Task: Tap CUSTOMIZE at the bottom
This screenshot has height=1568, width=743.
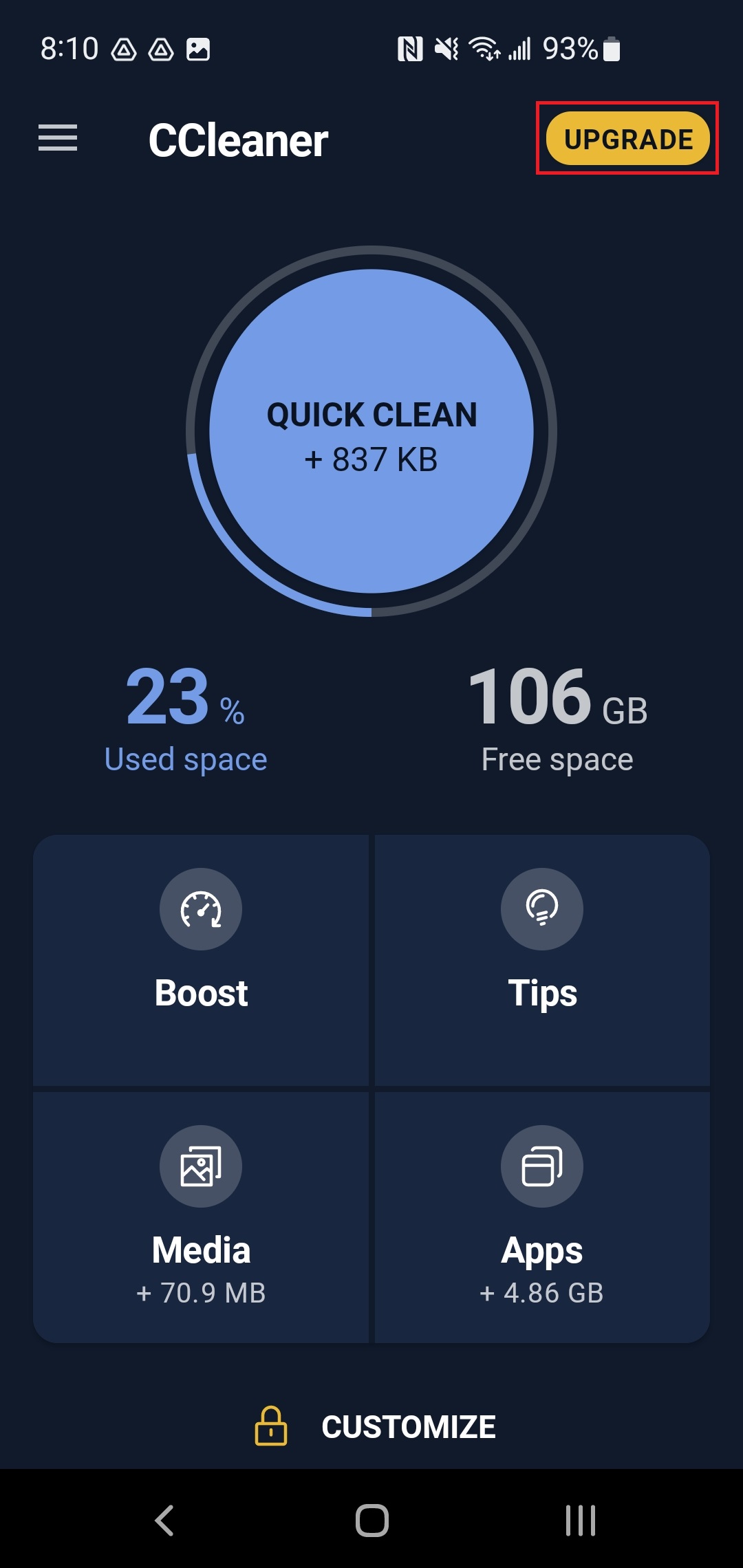Action: 375,1426
